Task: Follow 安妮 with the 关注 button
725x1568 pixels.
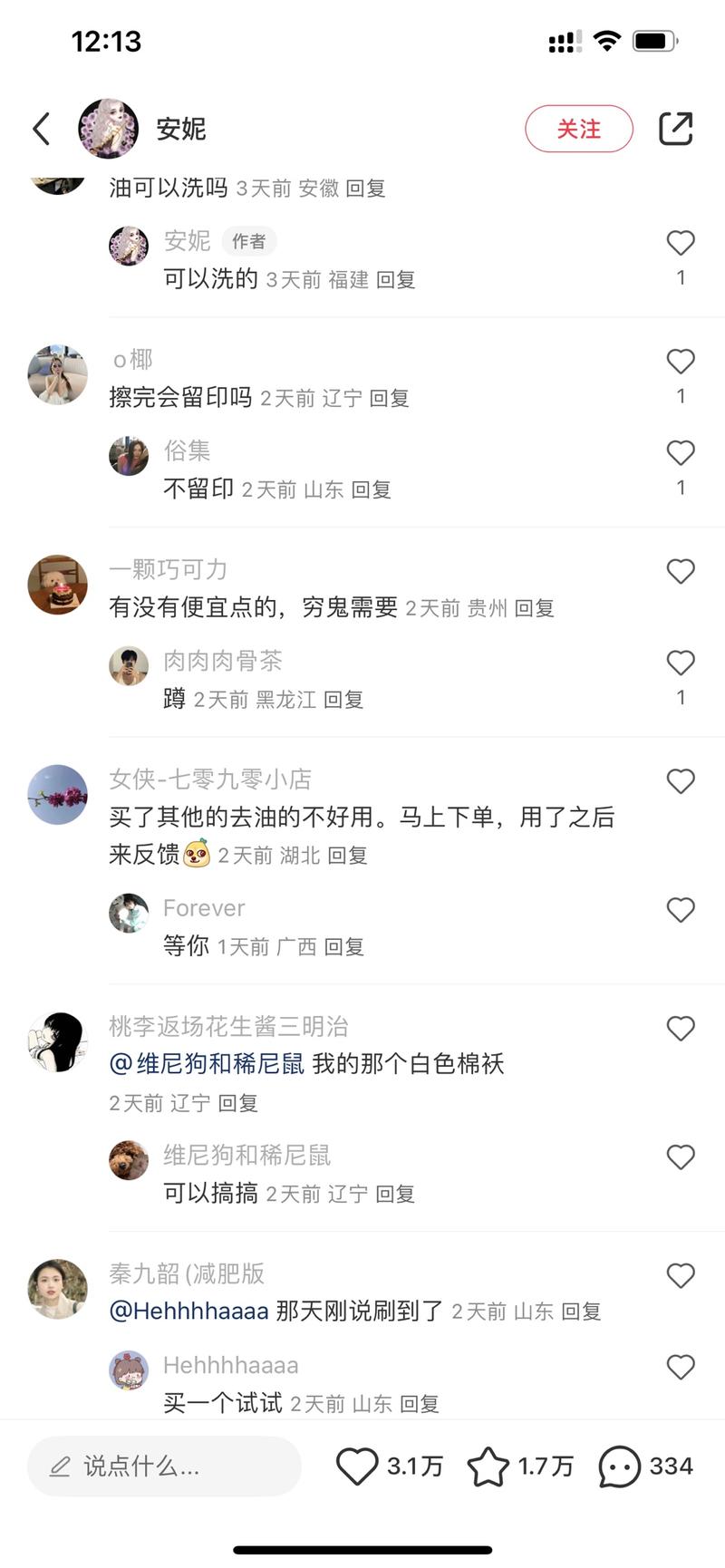Action: [579, 129]
